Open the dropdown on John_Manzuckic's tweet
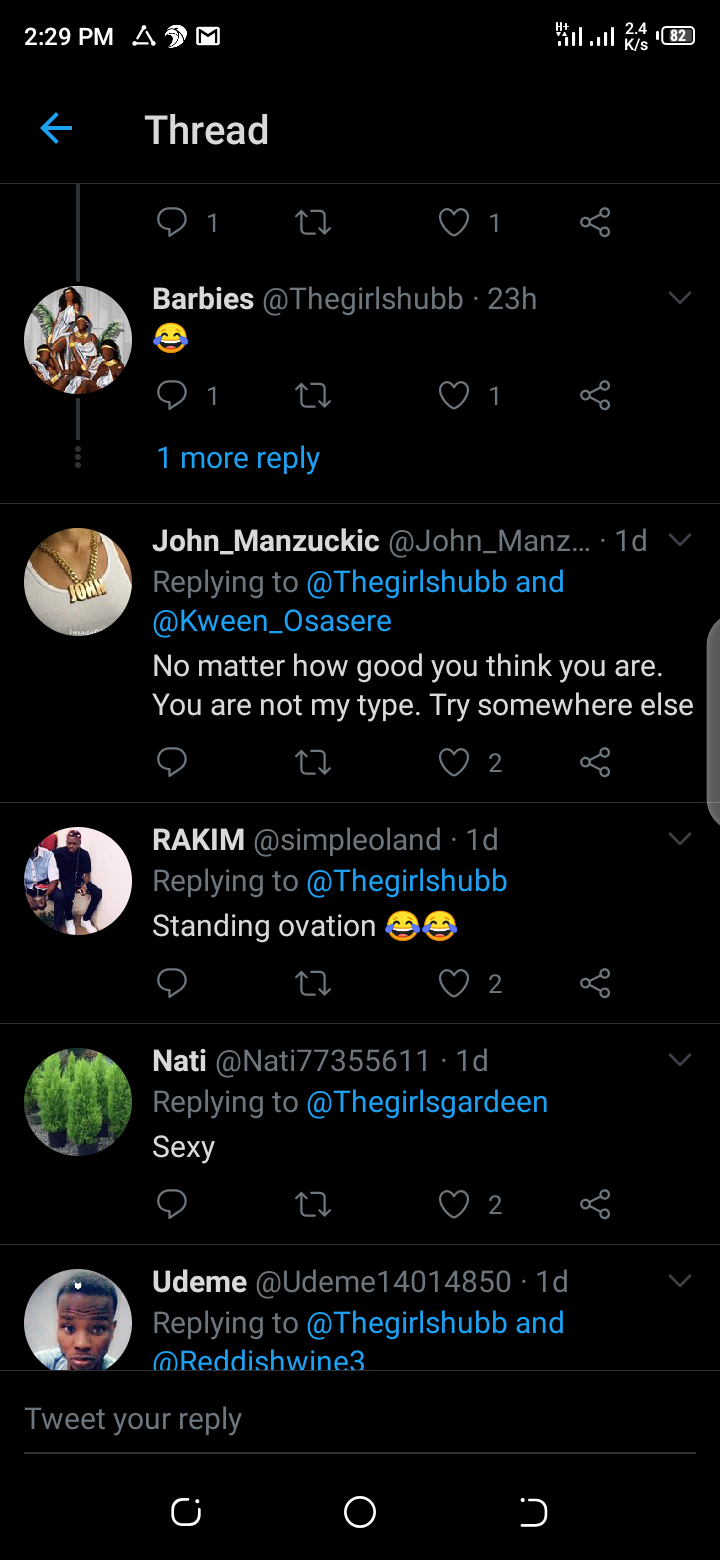Viewport: 720px width, 1560px height. pos(680,540)
